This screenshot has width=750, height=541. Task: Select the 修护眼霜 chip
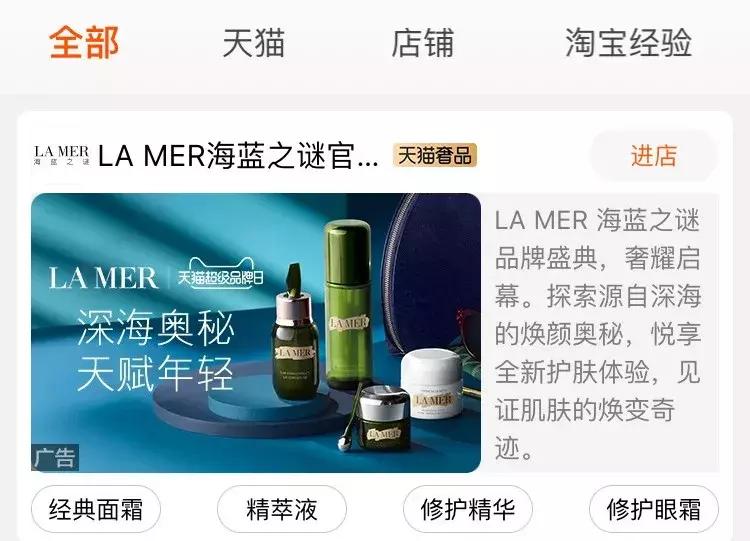pos(653,510)
